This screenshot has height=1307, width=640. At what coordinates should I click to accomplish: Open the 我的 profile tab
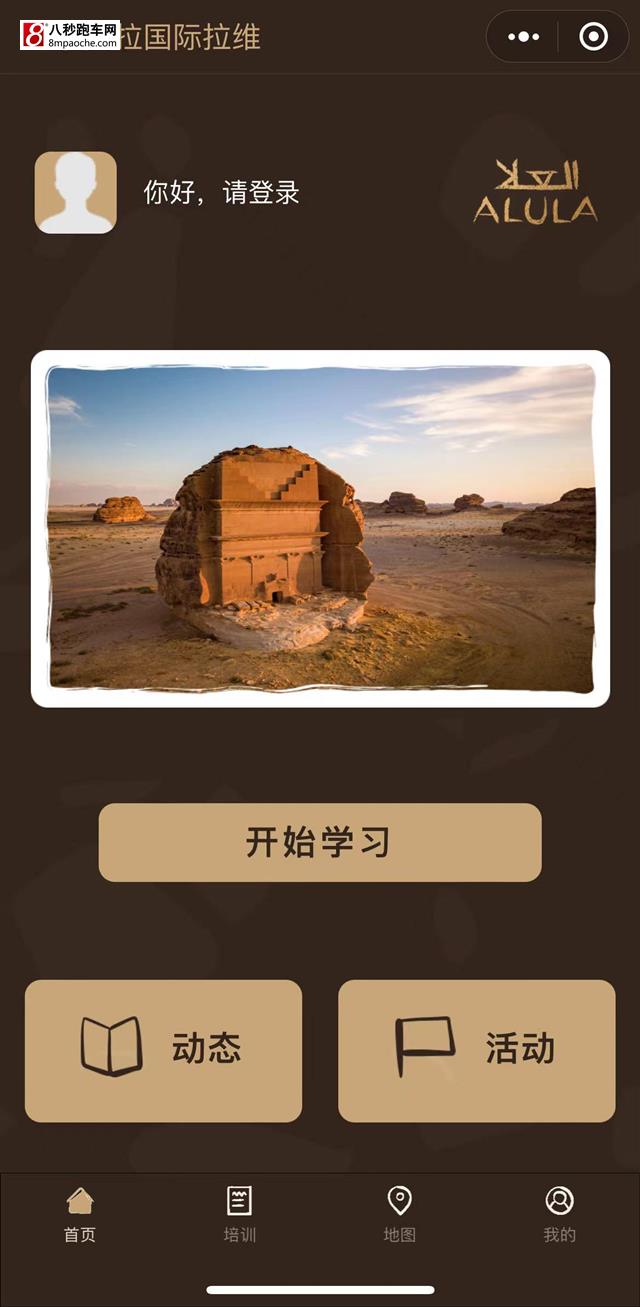click(560, 1214)
